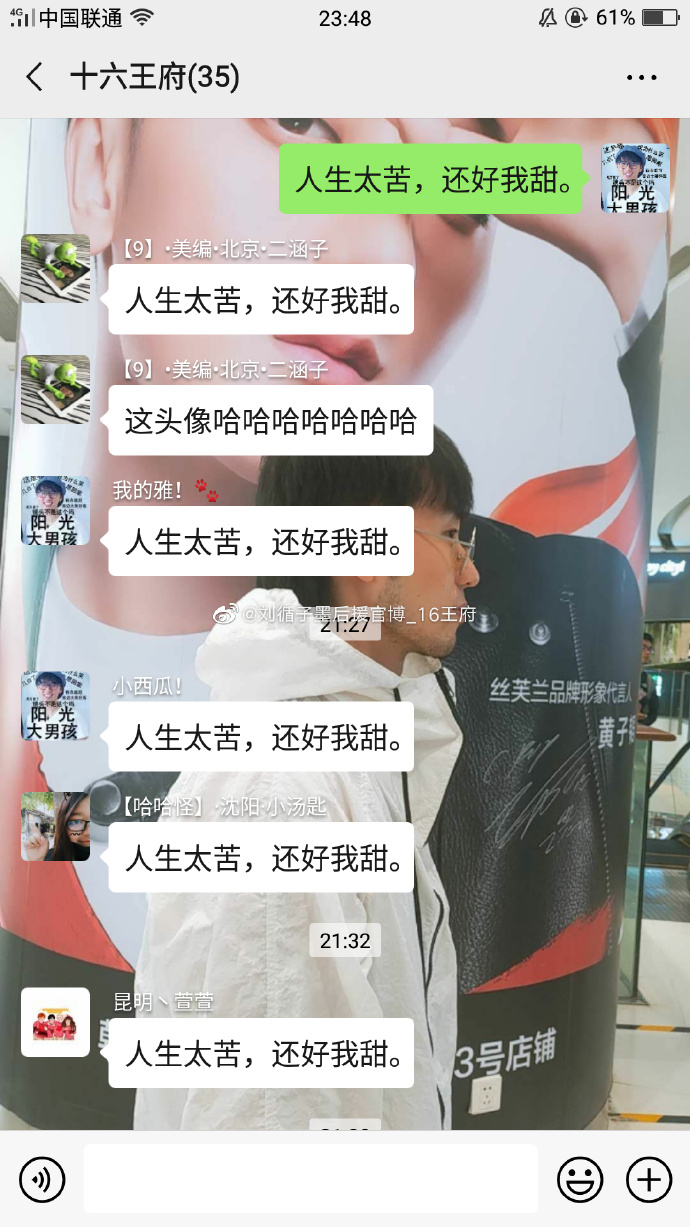Open the group chat info menu

641,77
